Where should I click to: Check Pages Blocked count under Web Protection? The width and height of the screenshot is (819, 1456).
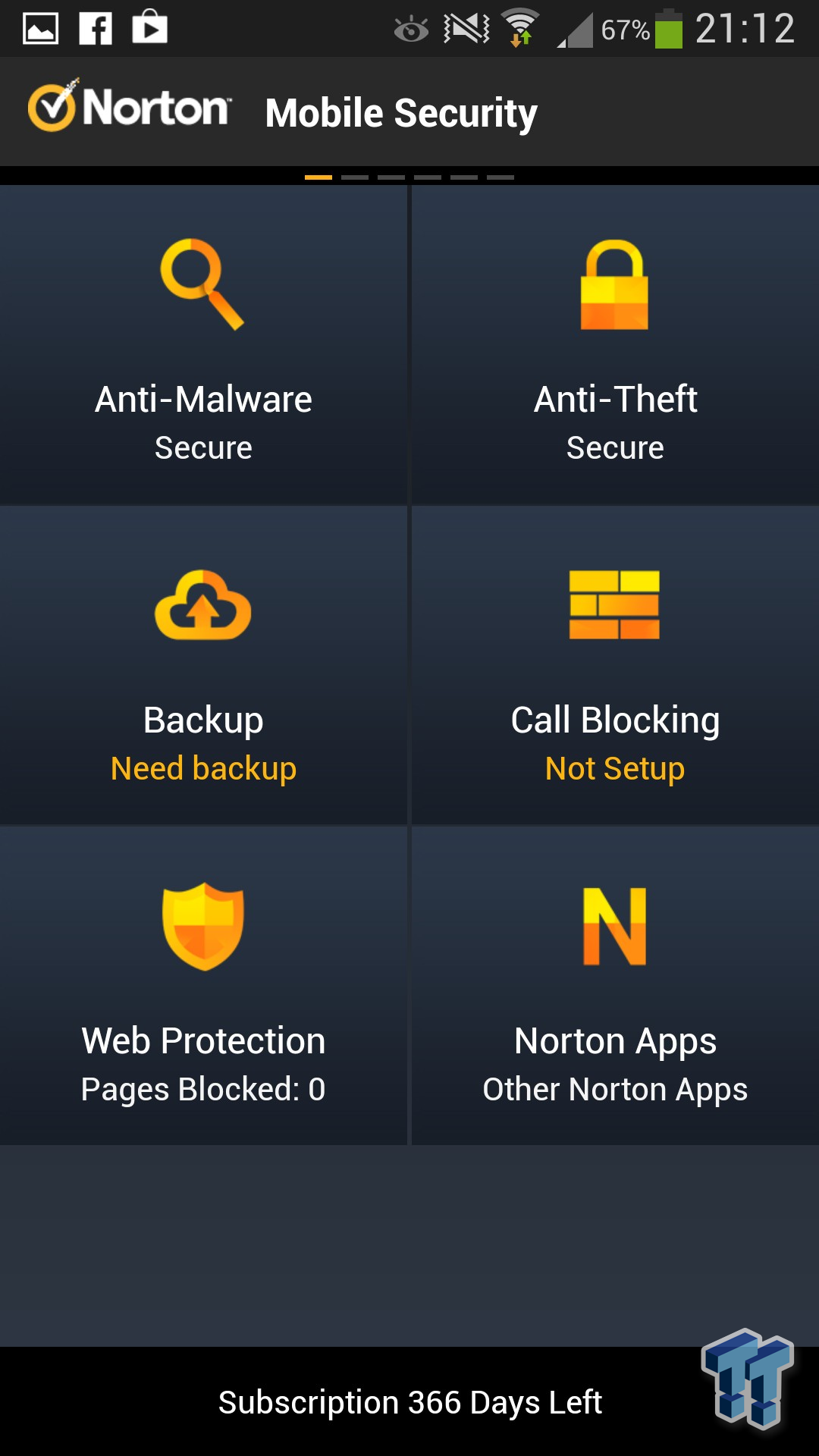(202, 1090)
